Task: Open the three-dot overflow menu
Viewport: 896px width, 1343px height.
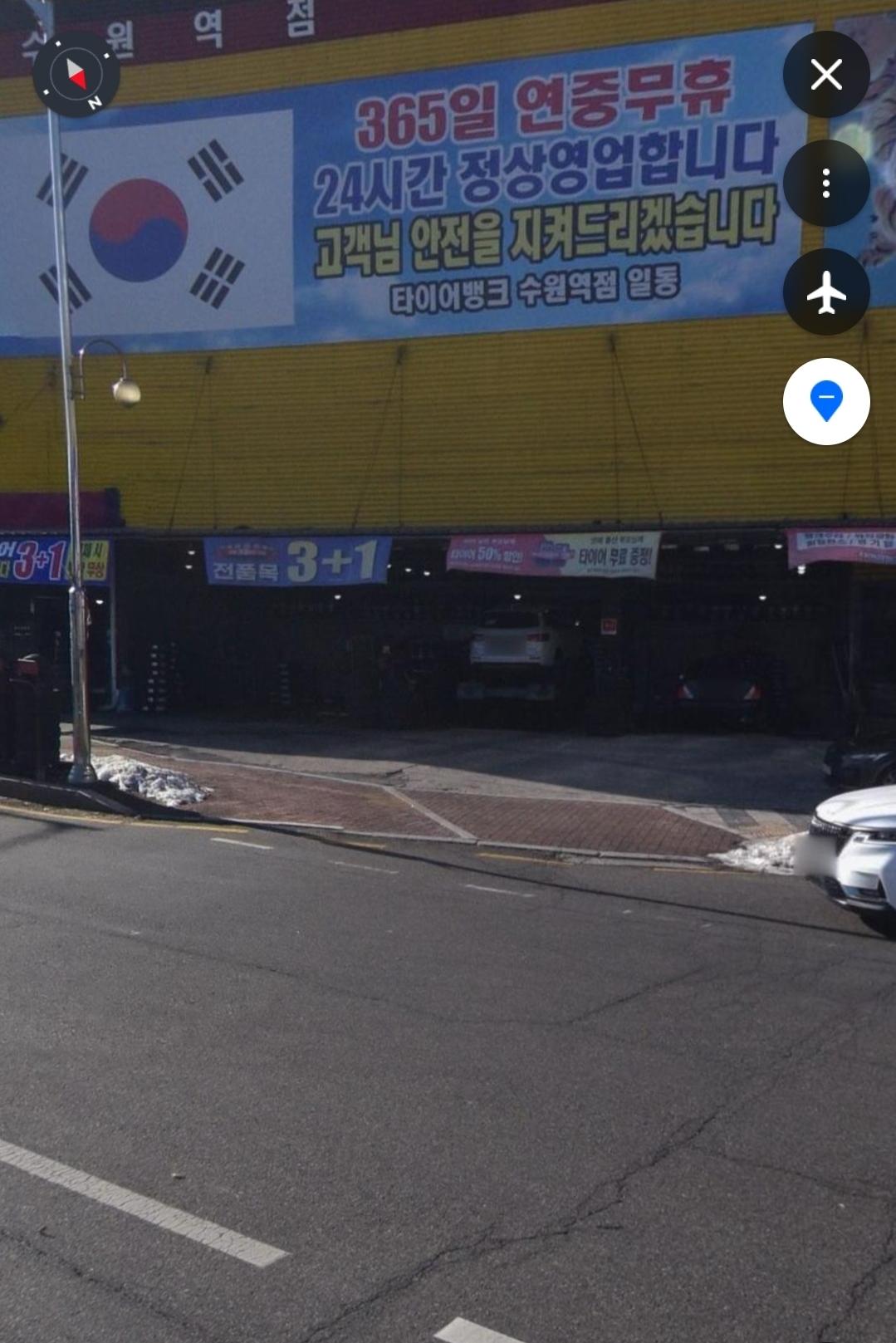Action: [825, 184]
